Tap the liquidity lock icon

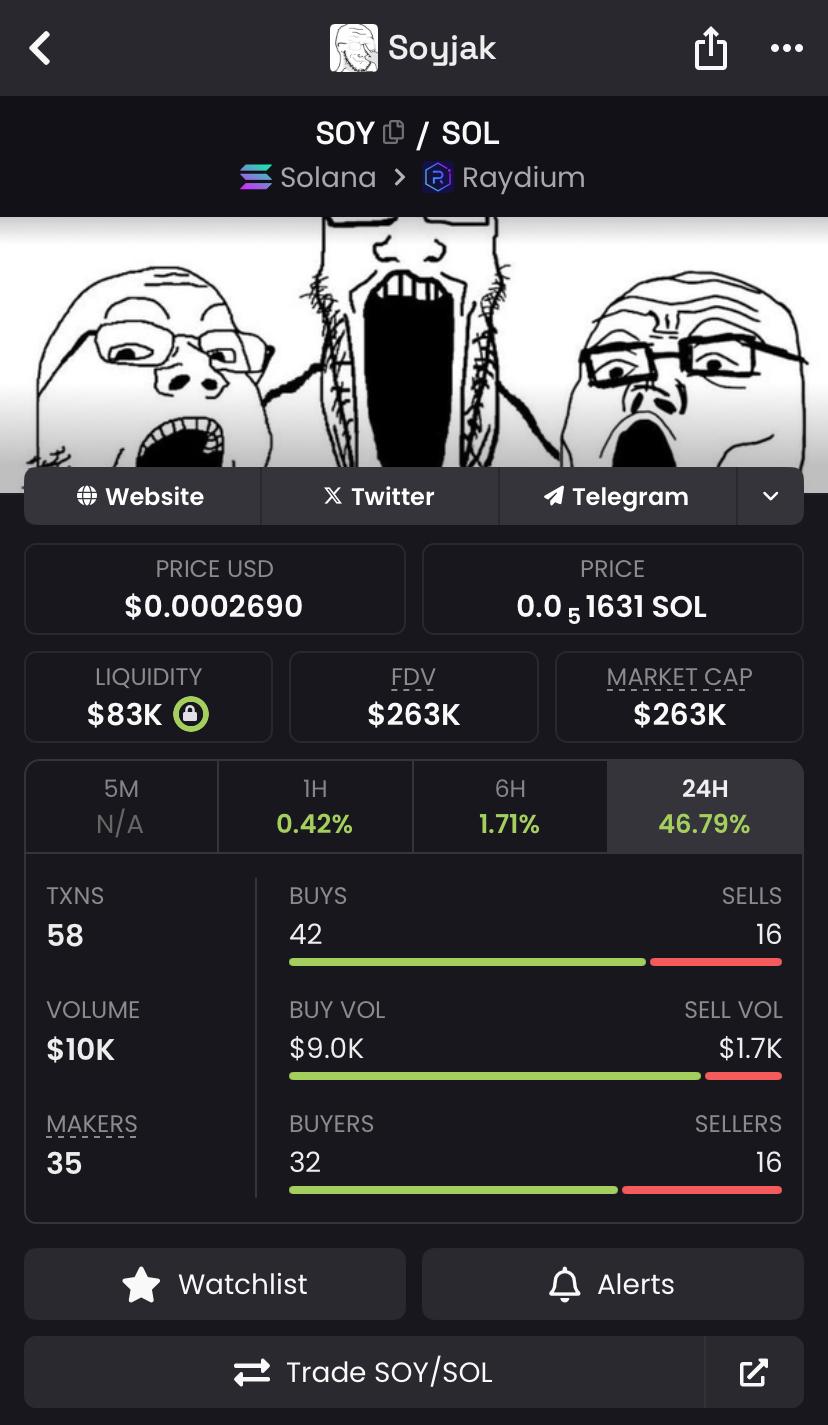[x=190, y=714]
